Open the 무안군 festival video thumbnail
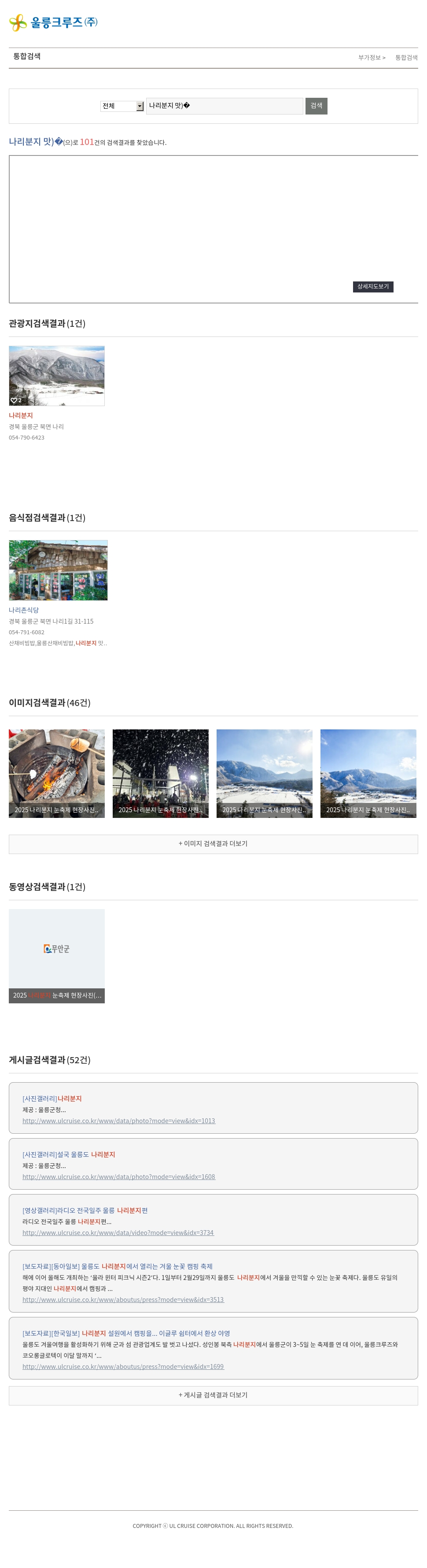Viewport: 427px width, 1568px height. point(57,956)
